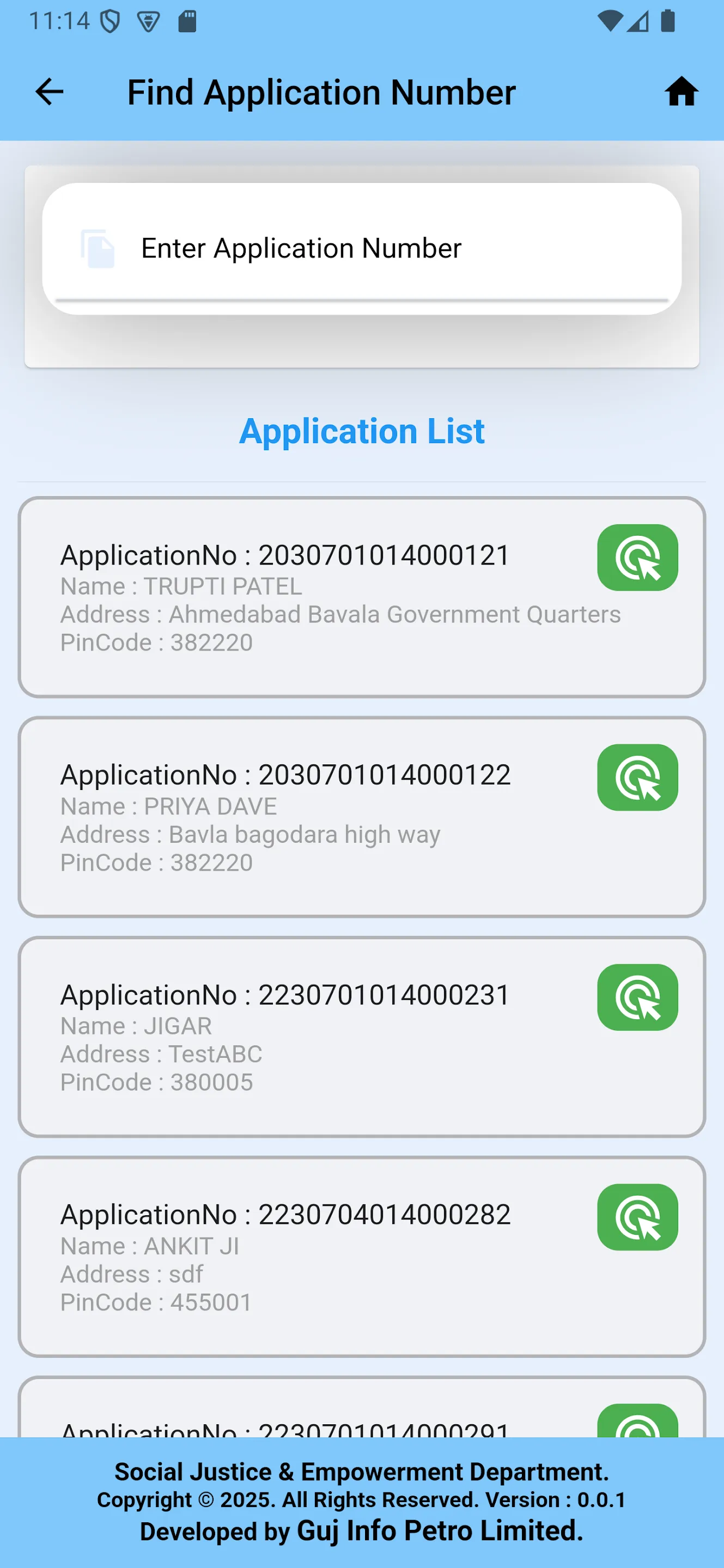Open the home screen icon
The height and width of the screenshot is (1568, 724).
pos(681,93)
